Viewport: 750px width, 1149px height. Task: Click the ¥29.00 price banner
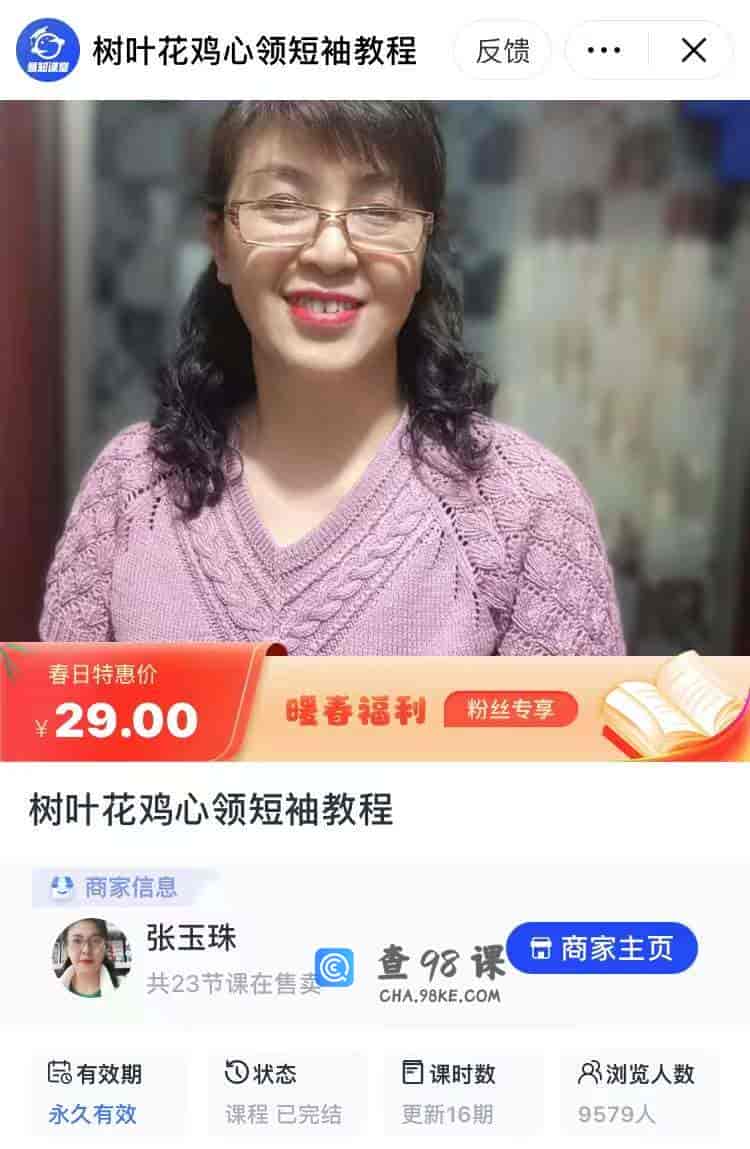point(116,718)
